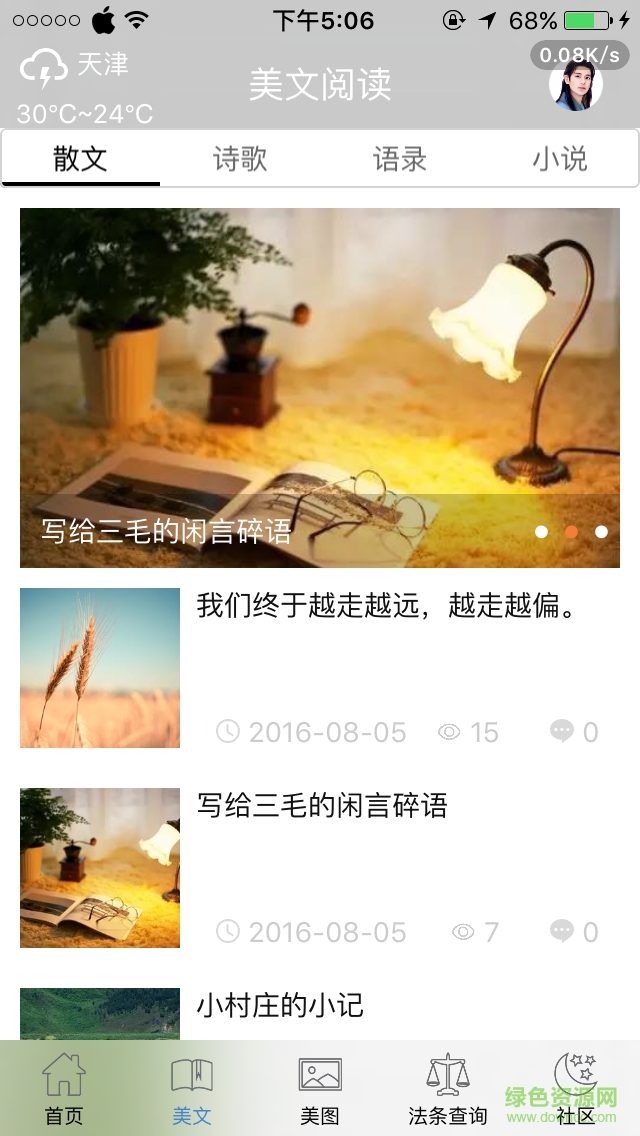Open the 小村庄的小记 article
640x1136 pixels.
coord(280,1006)
